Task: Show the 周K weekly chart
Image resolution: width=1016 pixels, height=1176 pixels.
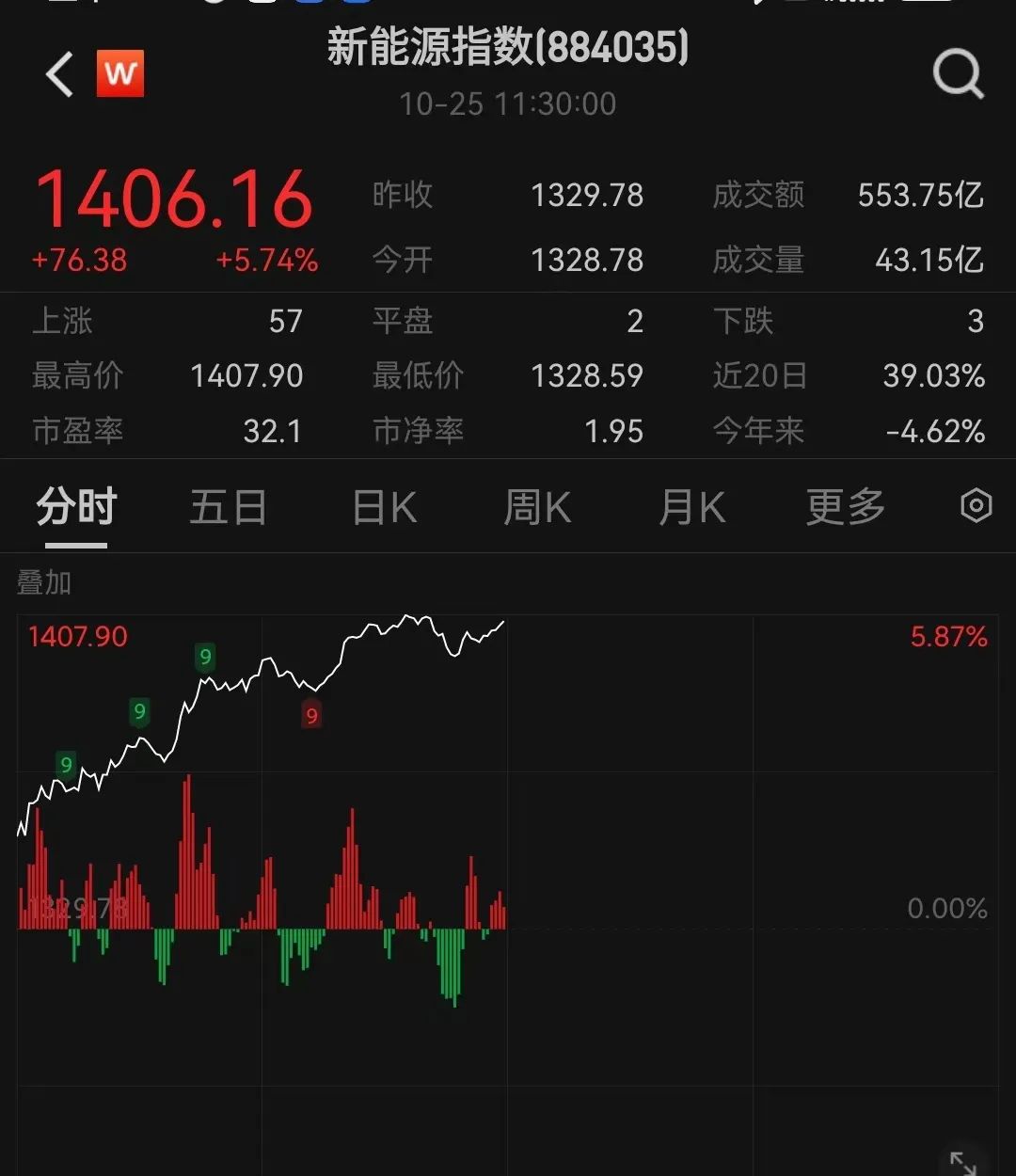Action: click(537, 508)
